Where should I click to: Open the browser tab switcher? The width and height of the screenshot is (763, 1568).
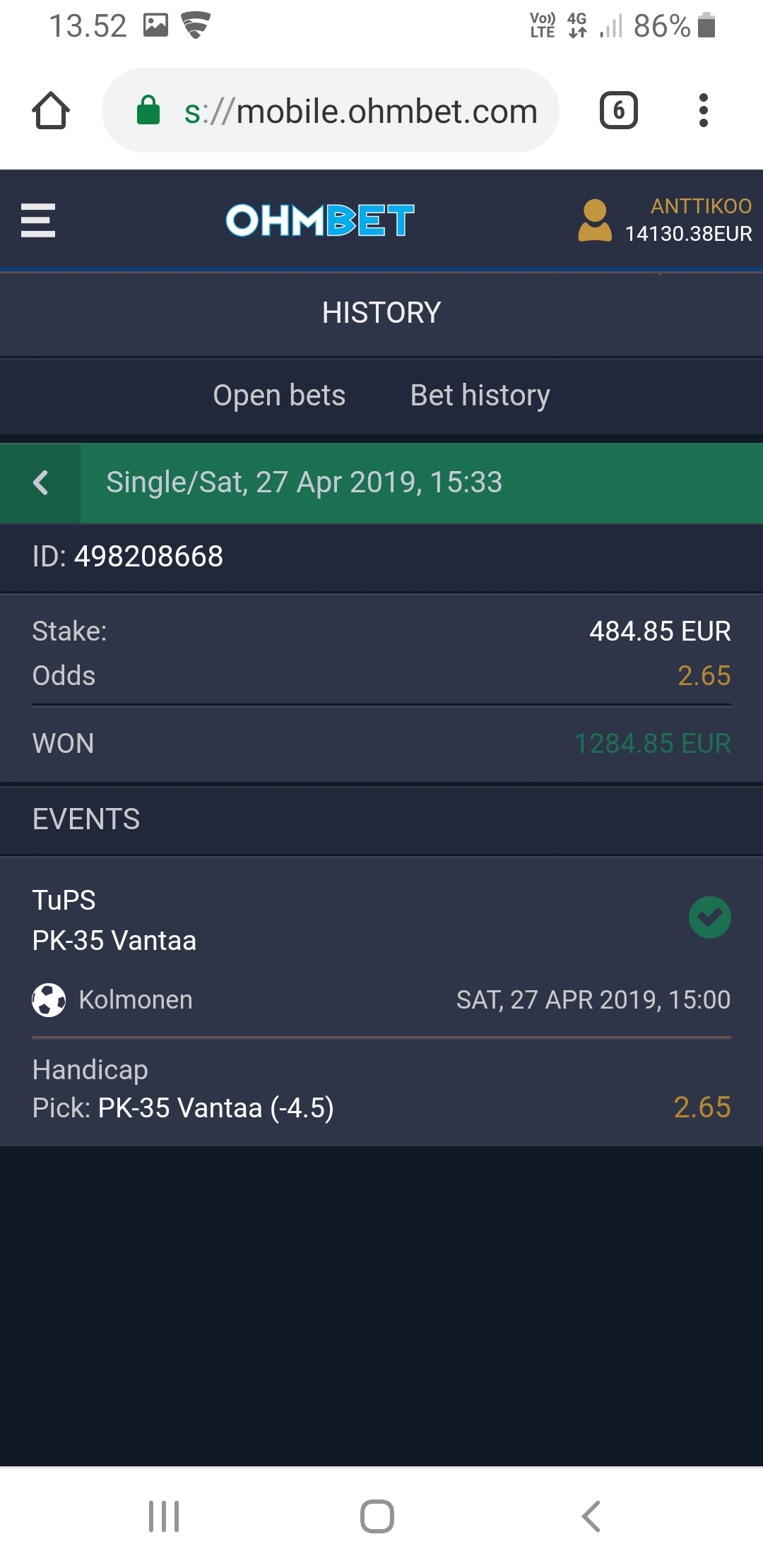point(618,111)
